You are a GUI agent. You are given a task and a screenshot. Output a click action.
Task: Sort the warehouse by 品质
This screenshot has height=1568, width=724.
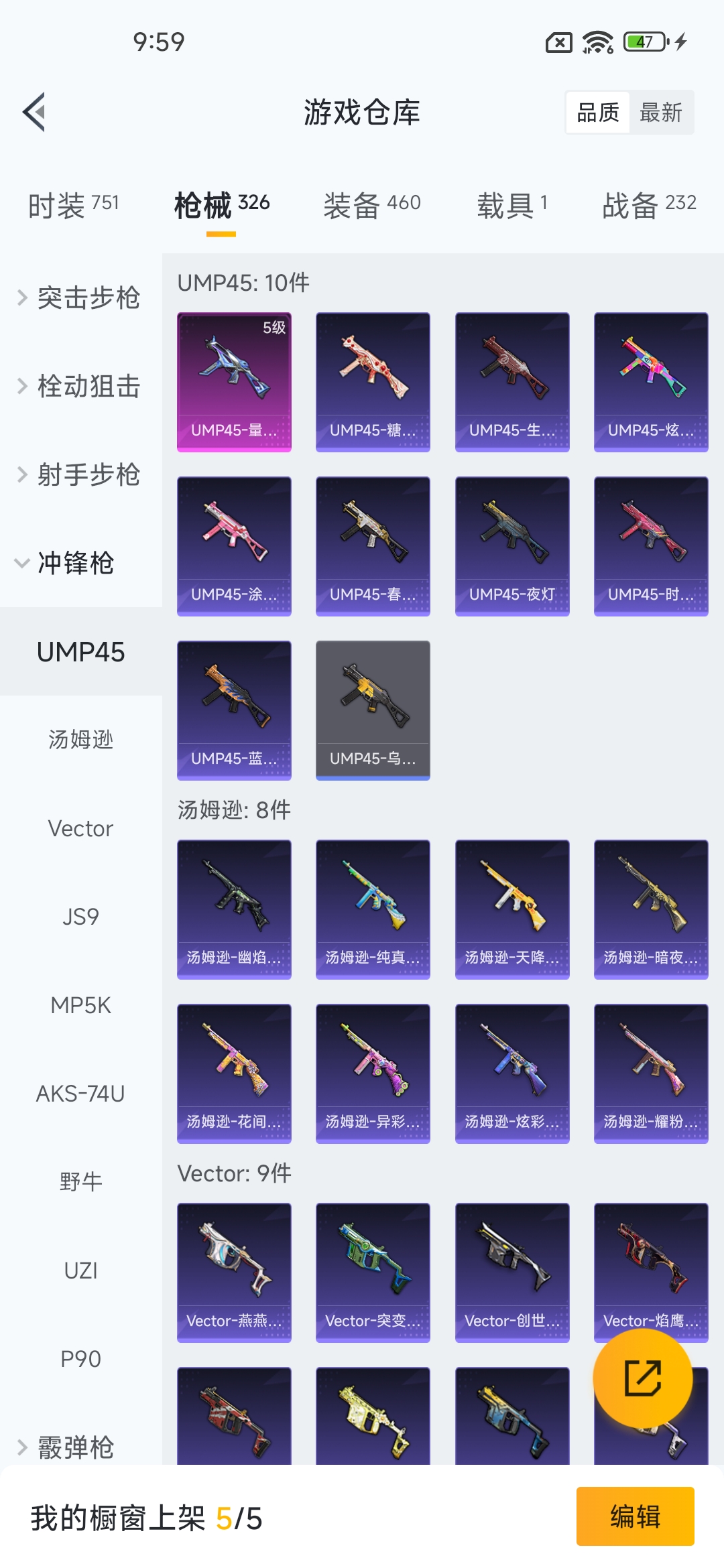[x=598, y=113]
